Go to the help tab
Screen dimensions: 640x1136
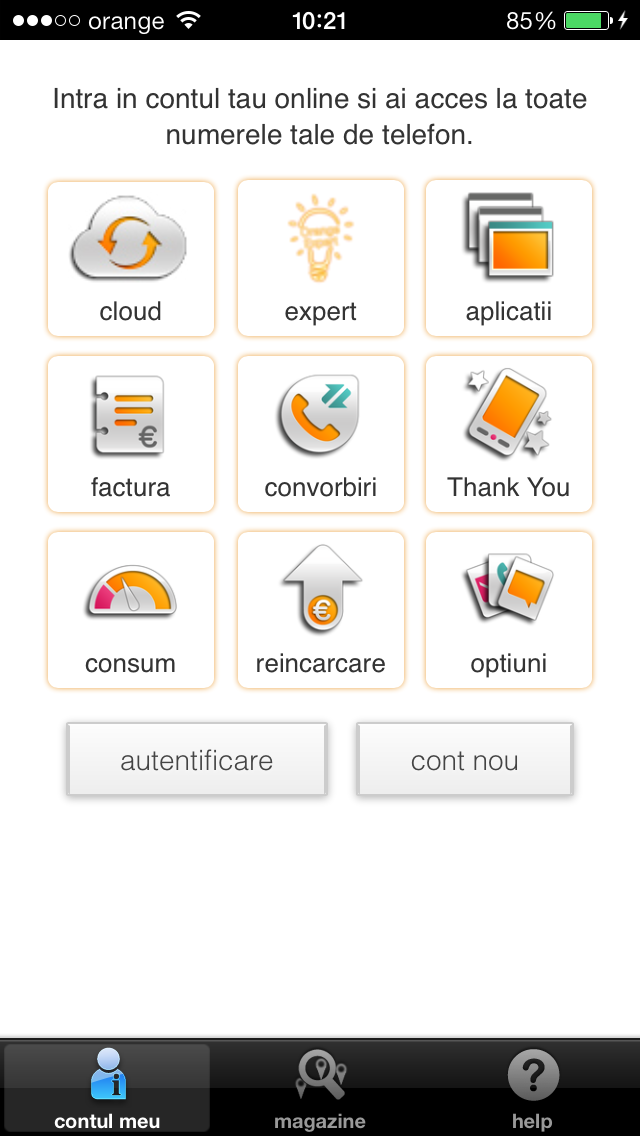pos(532,1089)
